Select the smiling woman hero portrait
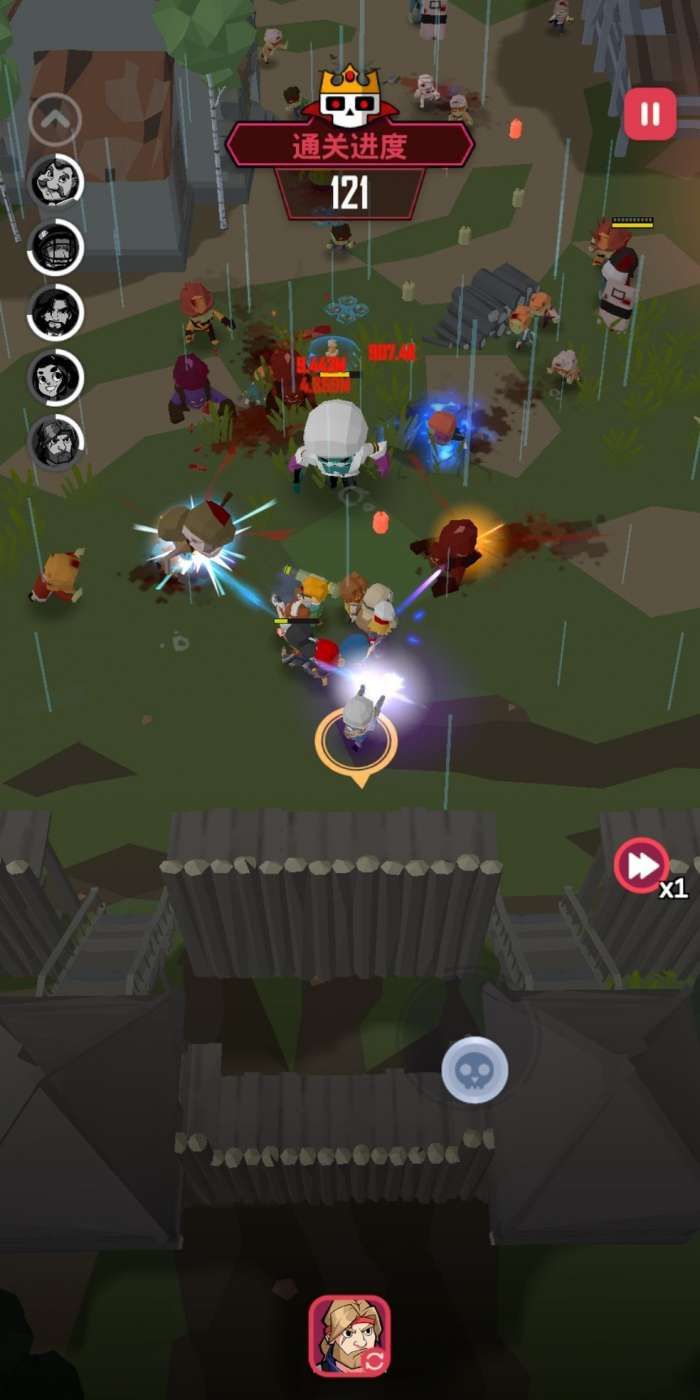Screen dimensions: 700x1400 point(55,377)
